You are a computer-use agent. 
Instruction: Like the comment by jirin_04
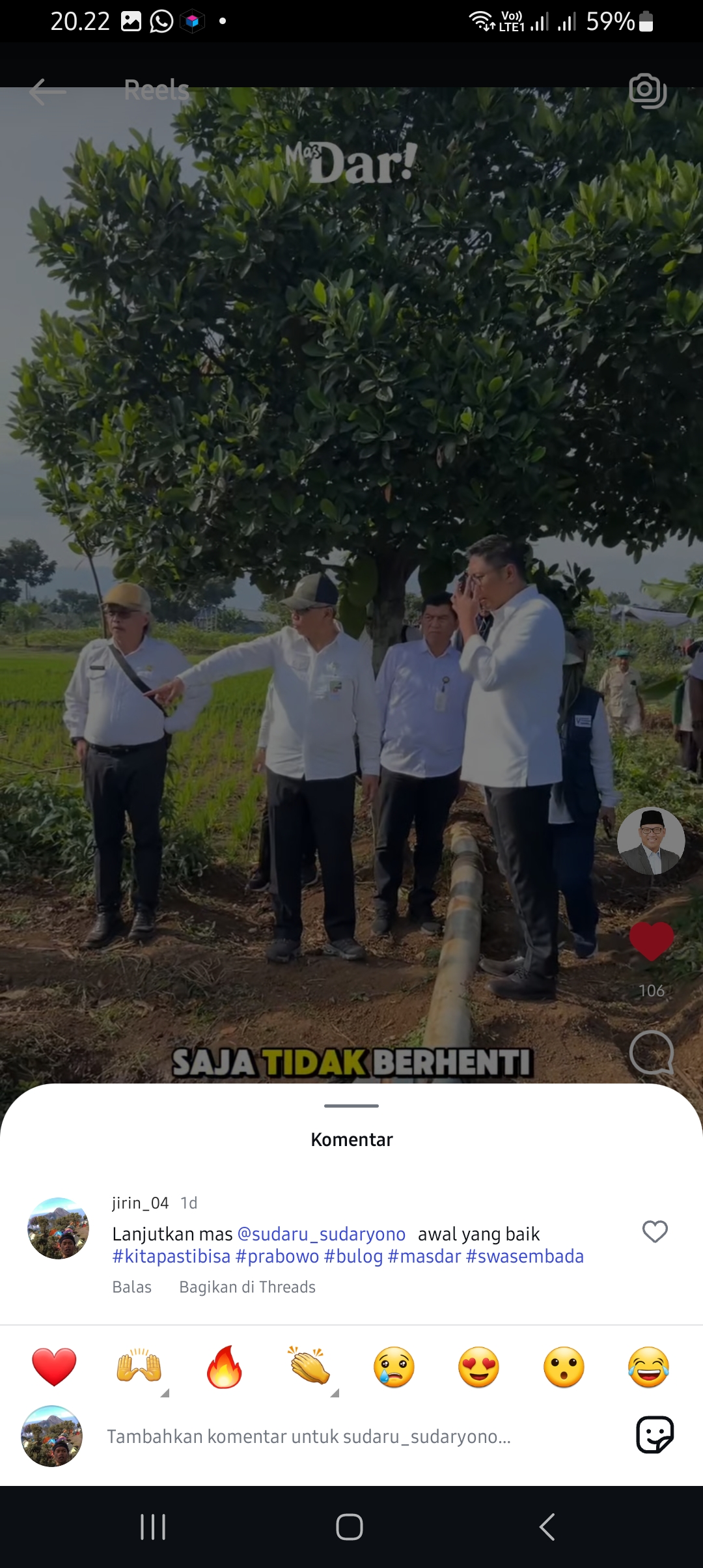(655, 1231)
